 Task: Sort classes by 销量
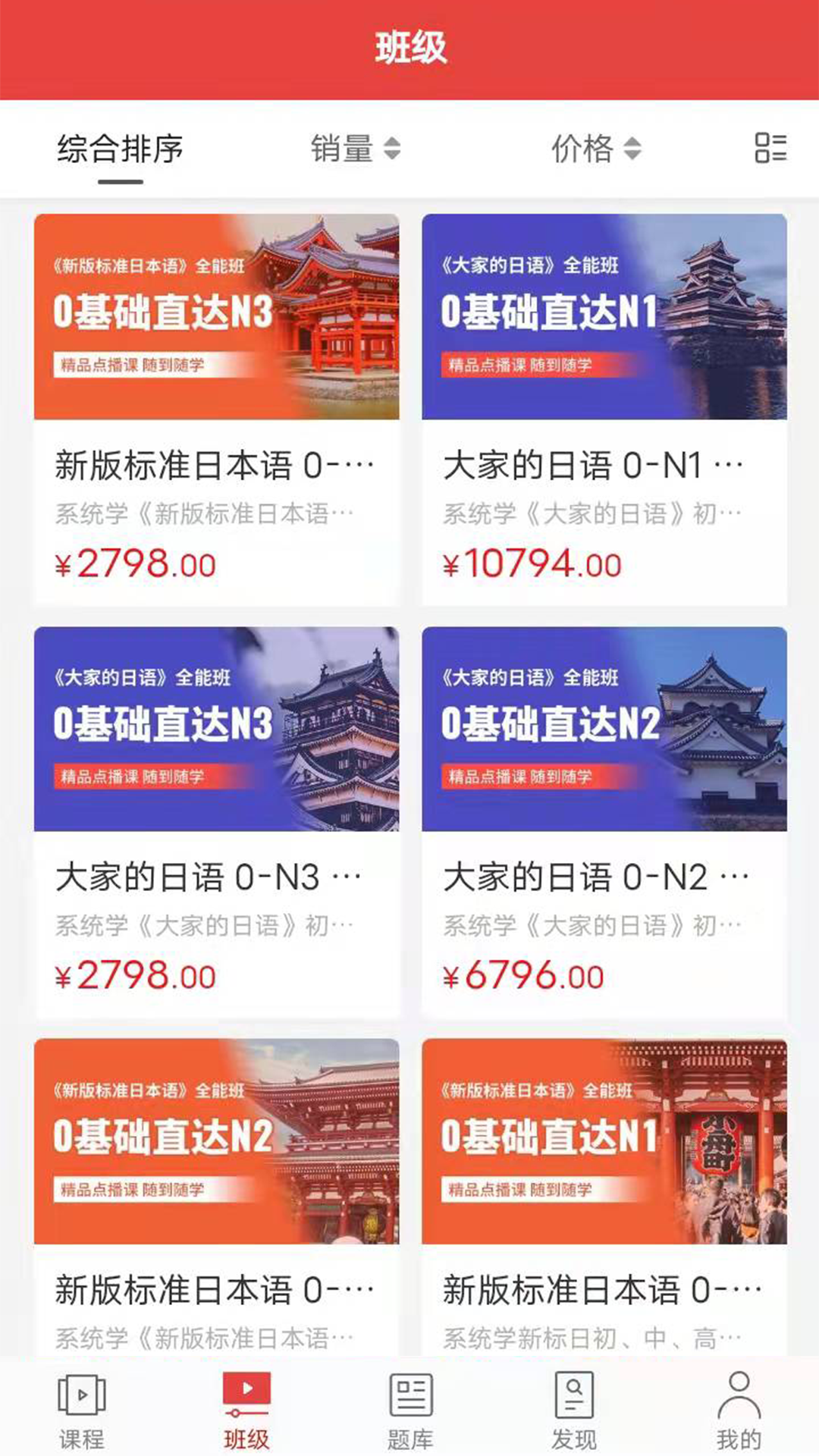355,149
